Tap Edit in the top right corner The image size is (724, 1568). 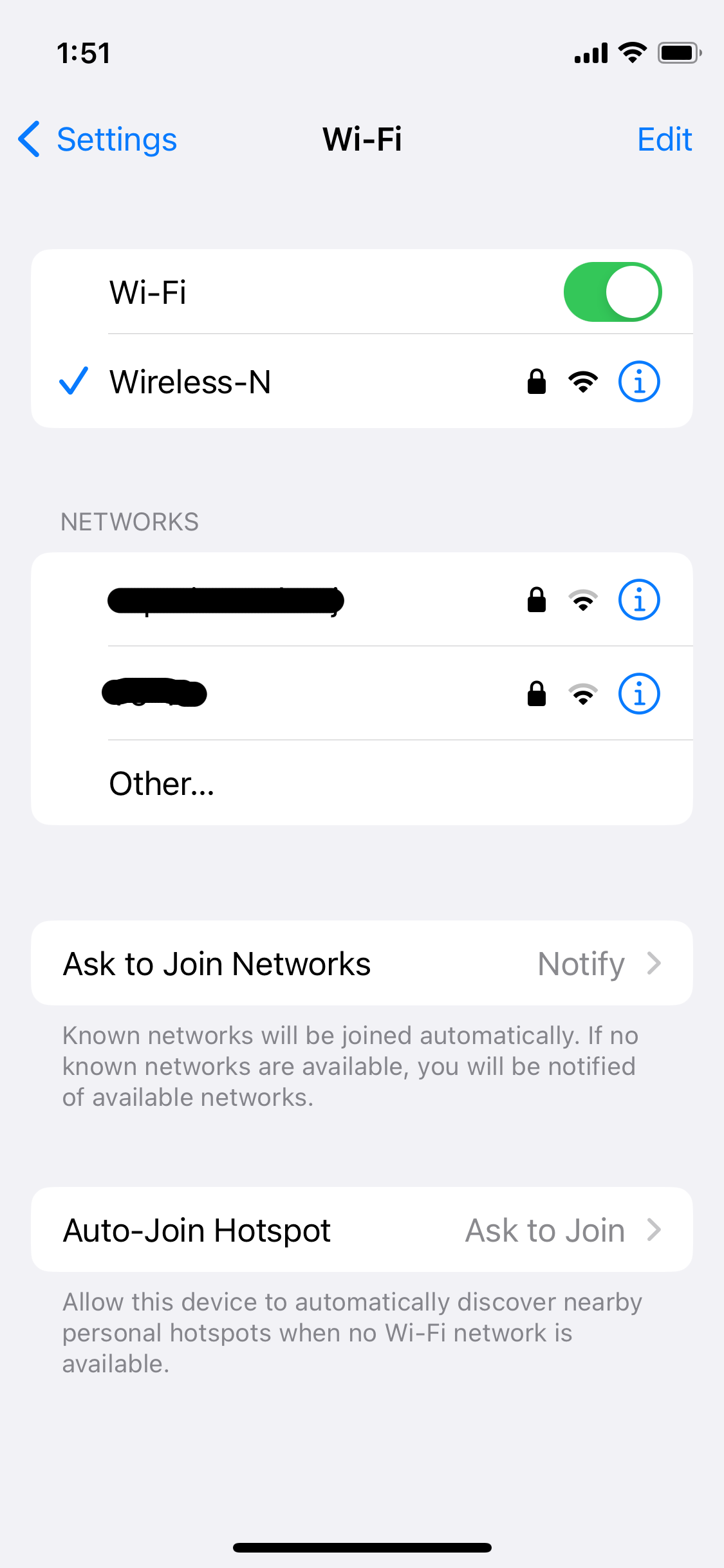(664, 139)
